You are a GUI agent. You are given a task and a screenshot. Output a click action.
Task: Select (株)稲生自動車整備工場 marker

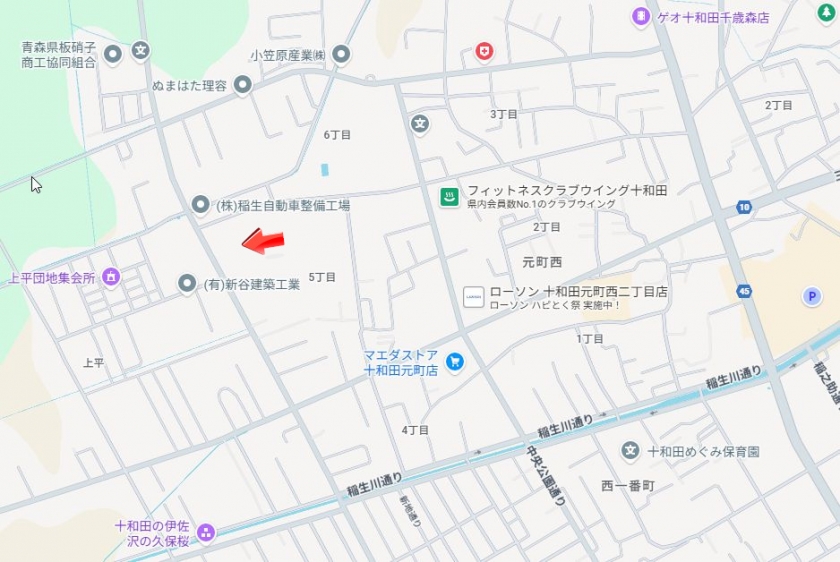click(x=200, y=205)
